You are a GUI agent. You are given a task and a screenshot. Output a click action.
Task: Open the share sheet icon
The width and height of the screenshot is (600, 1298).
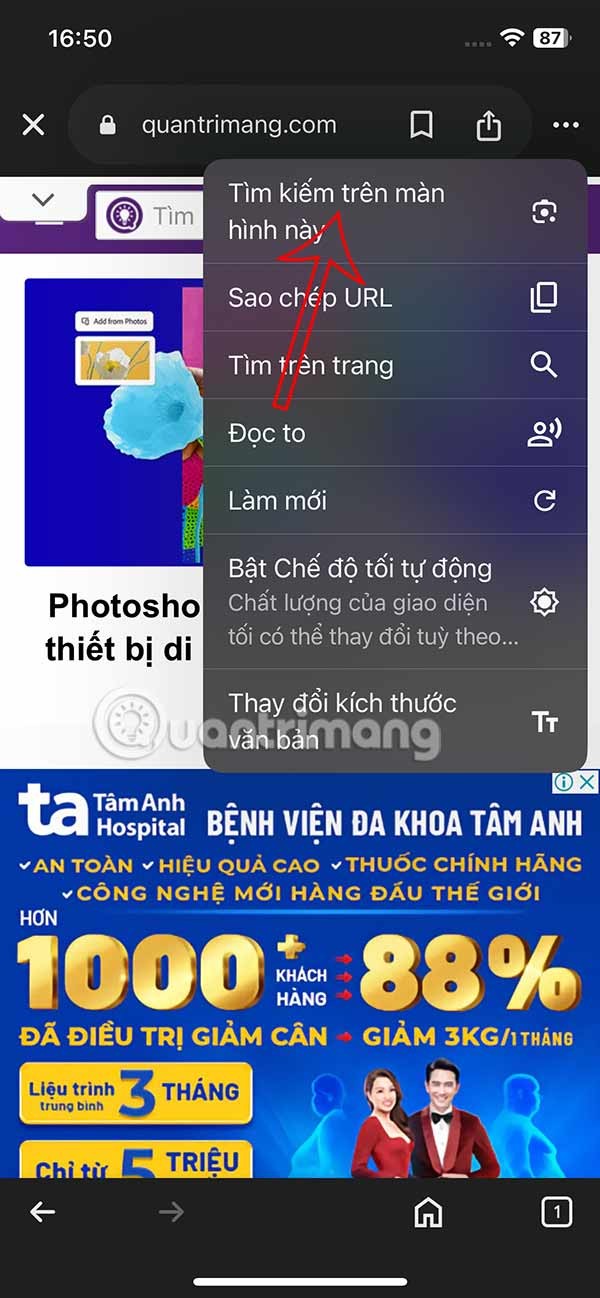click(488, 125)
